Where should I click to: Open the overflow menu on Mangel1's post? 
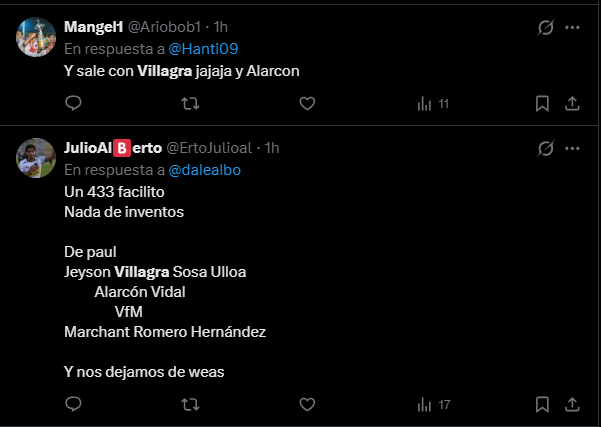pos(572,28)
